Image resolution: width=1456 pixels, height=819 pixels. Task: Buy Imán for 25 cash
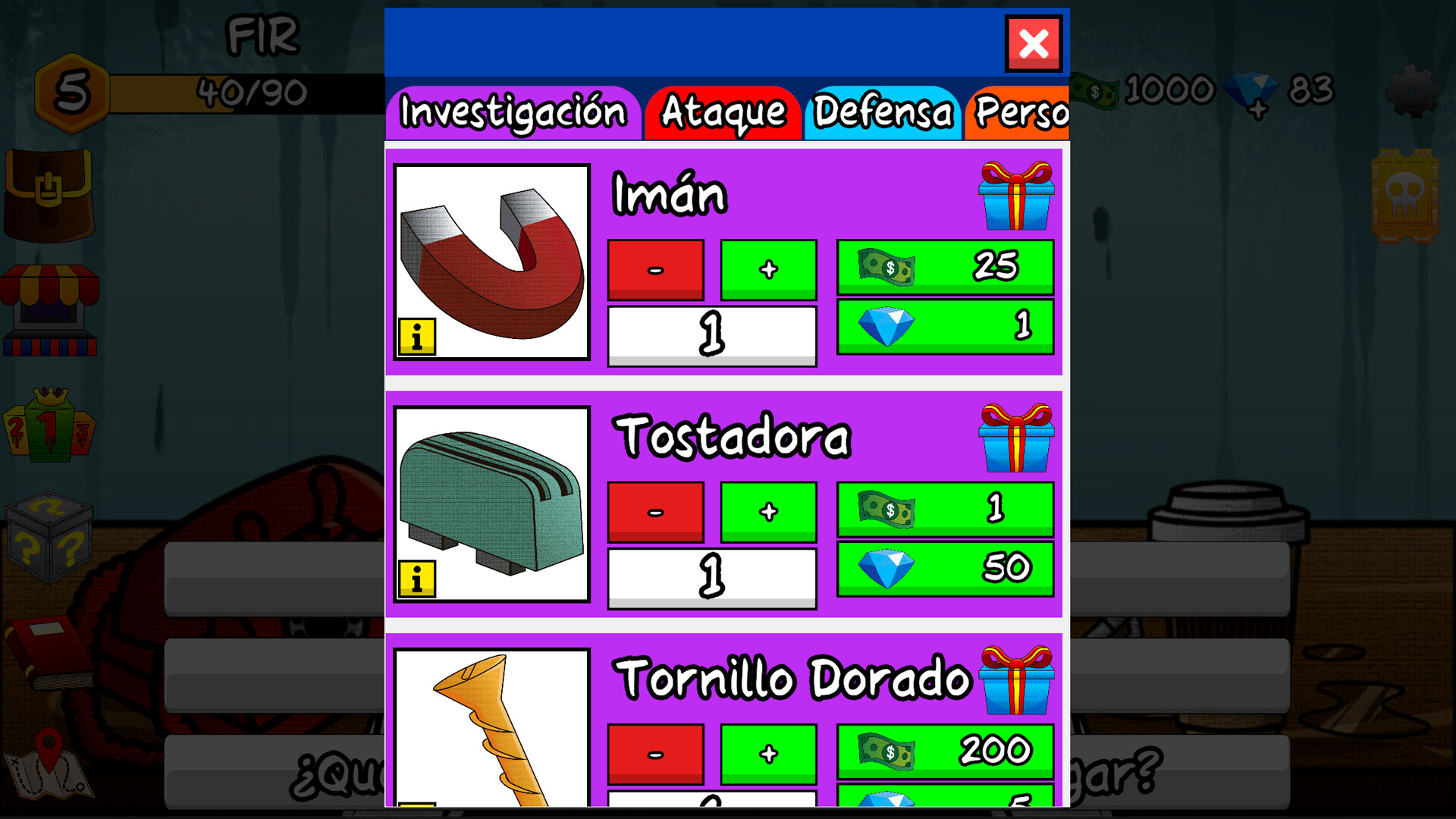click(x=945, y=267)
